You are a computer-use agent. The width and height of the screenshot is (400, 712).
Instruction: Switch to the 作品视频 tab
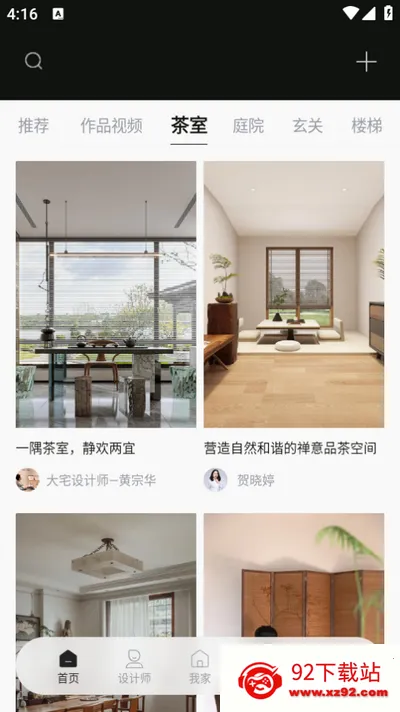111,126
